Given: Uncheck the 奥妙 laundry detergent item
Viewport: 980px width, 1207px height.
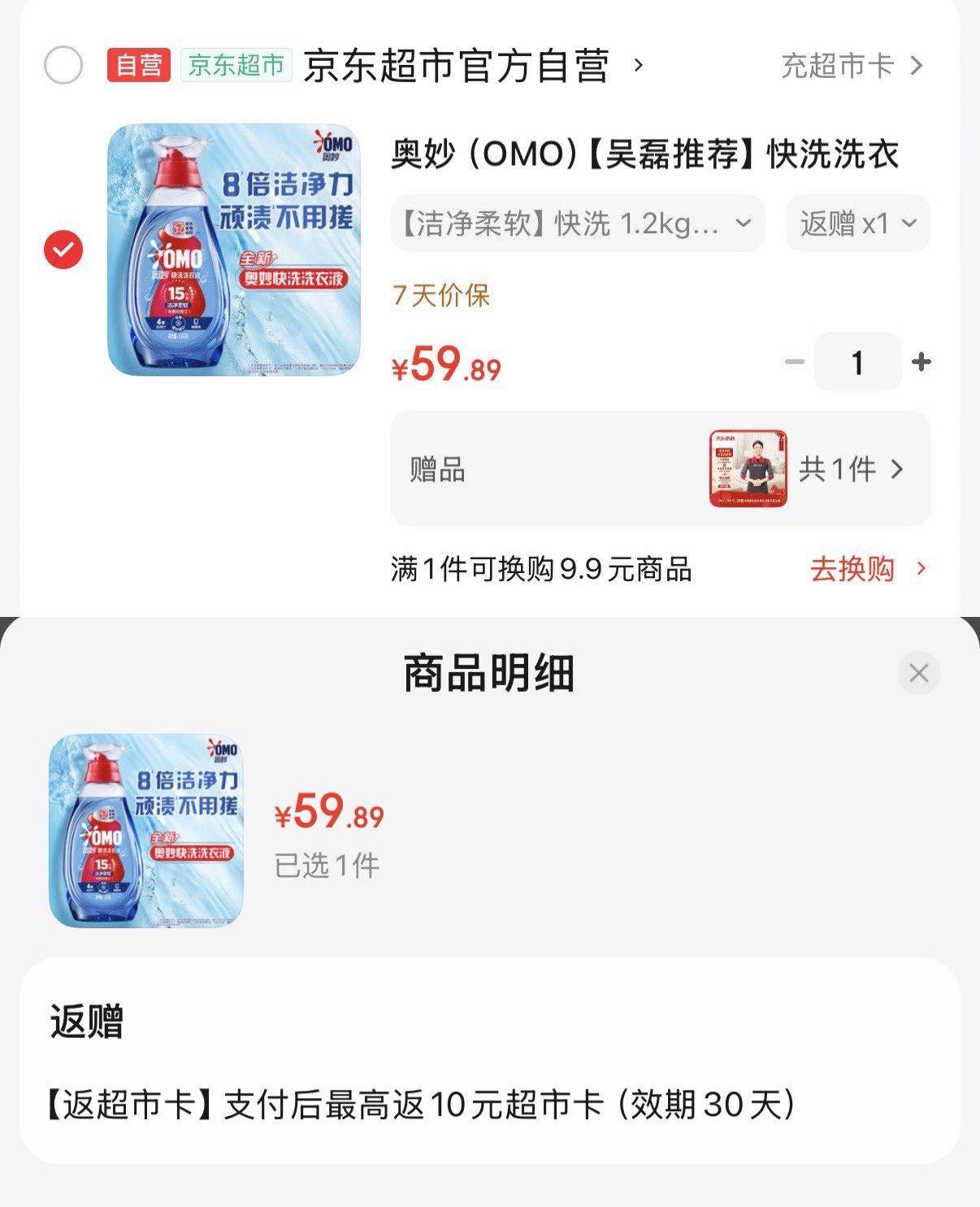Looking at the screenshot, I should pyautogui.click(x=63, y=249).
